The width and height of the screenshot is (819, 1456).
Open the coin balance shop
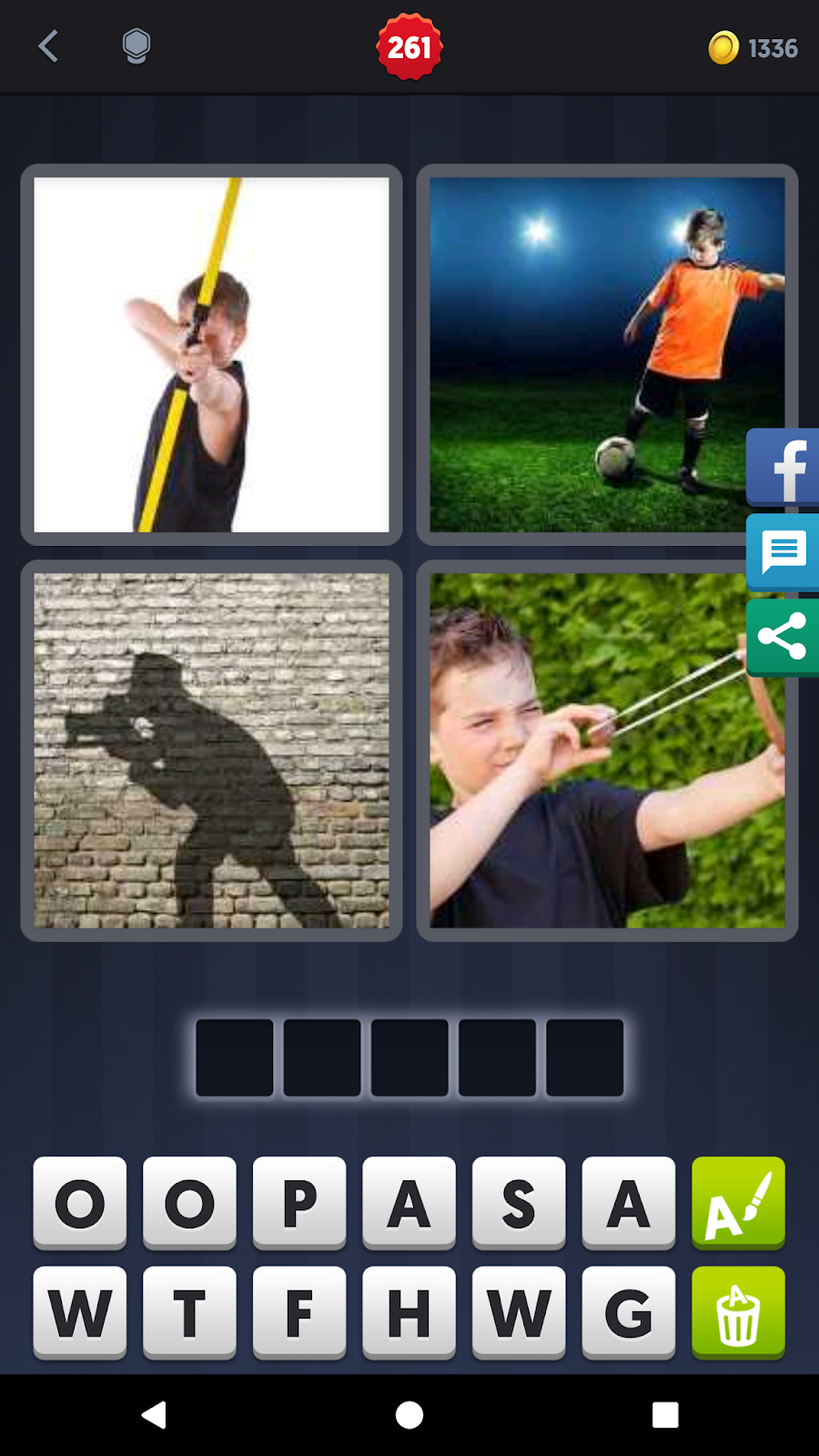[x=753, y=47]
